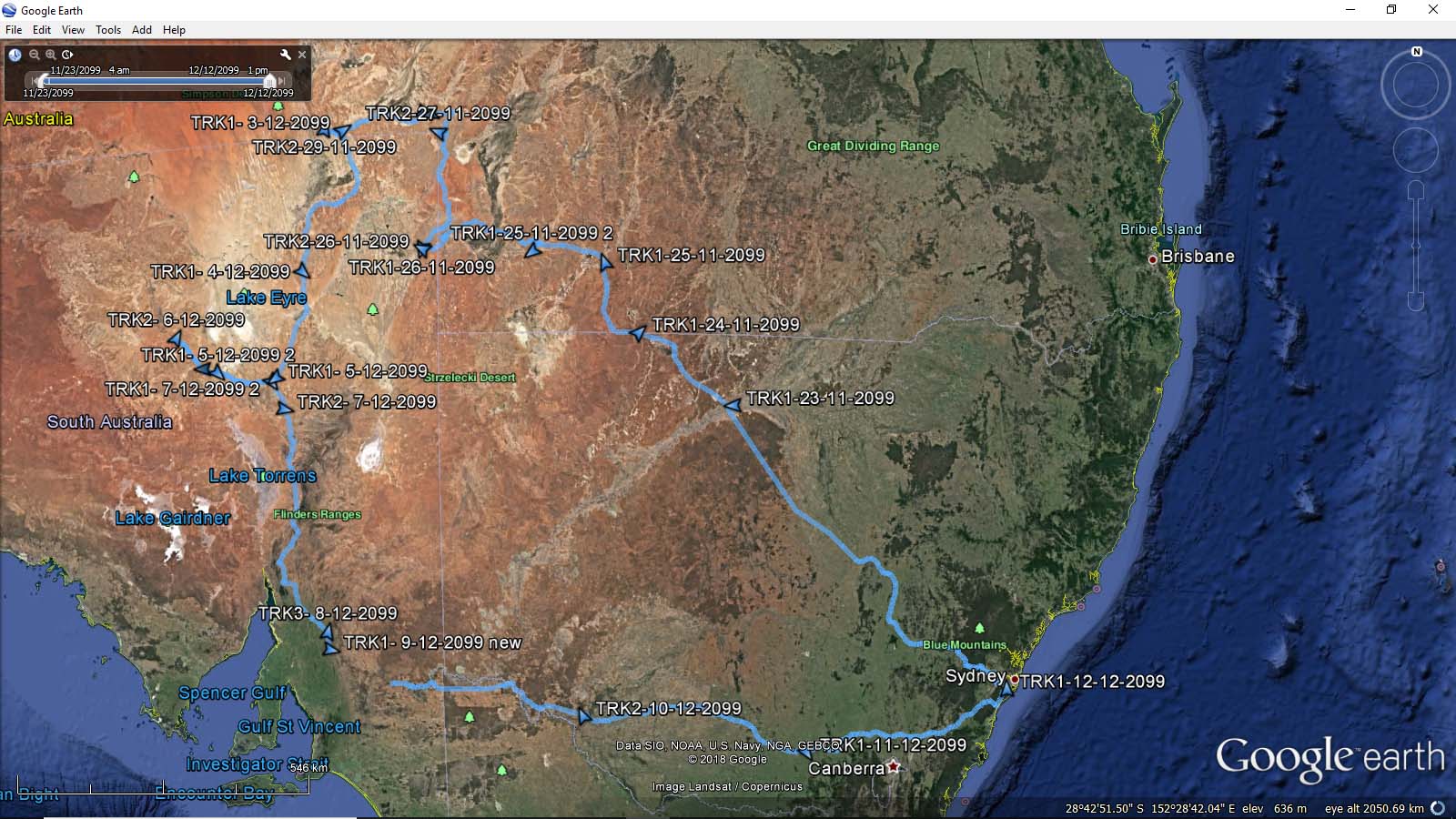Open time slider options wrench

tap(285, 55)
